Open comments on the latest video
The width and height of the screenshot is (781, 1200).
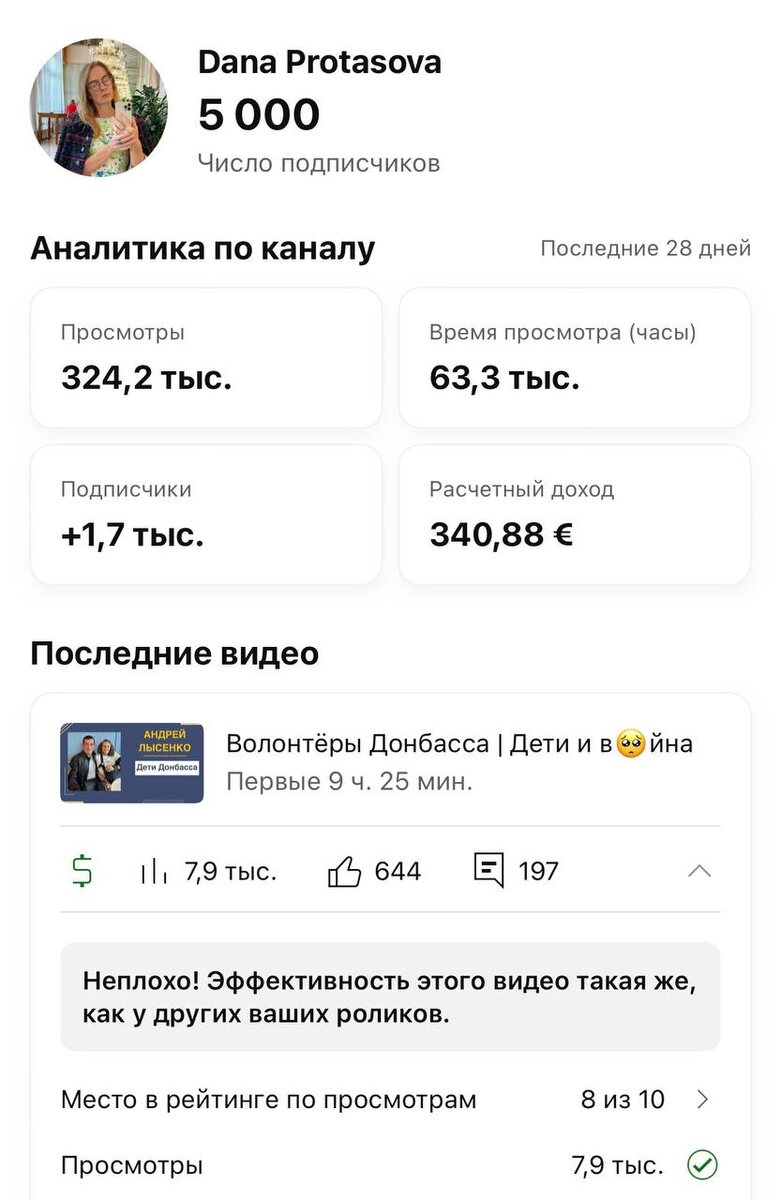[x=516, y=871]
